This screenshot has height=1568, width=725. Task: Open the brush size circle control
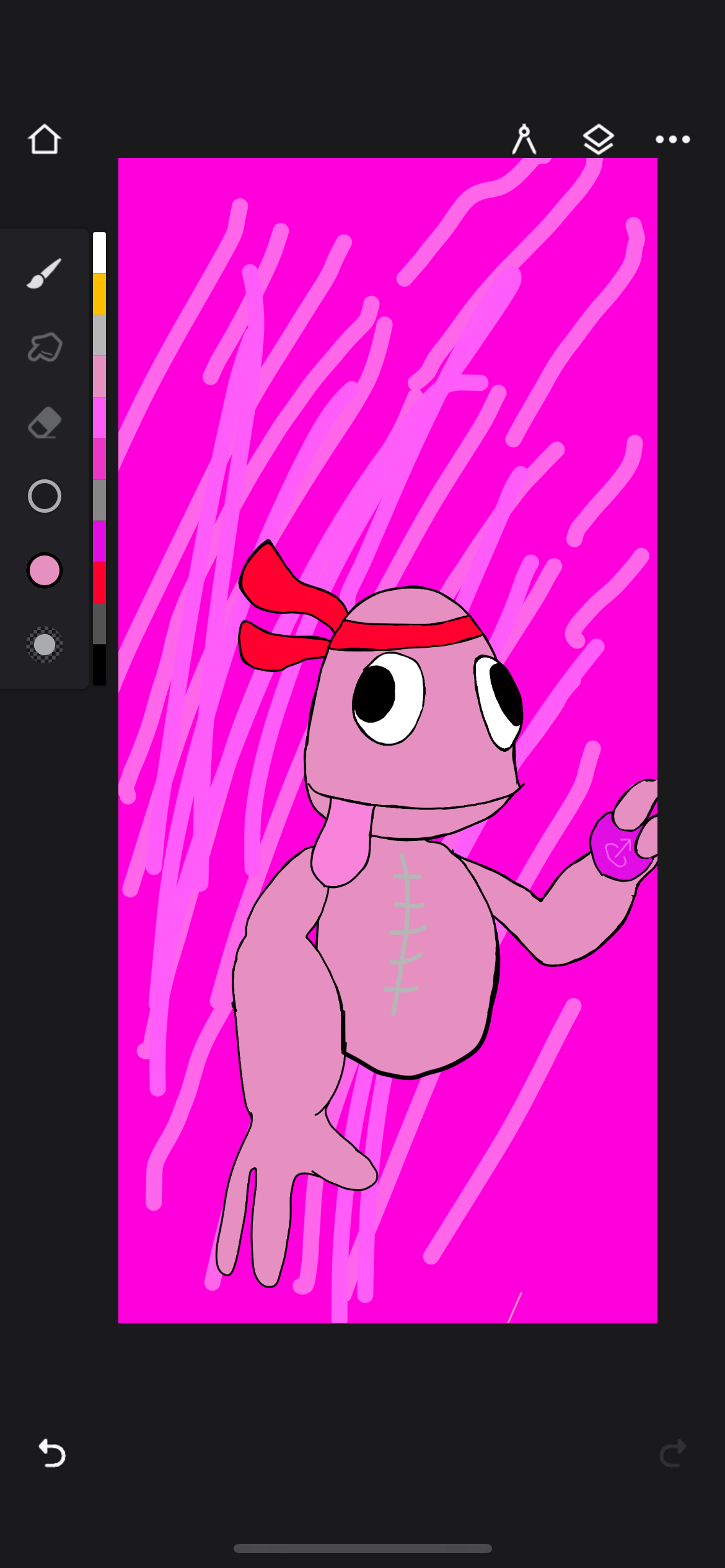(x=45, y=496)
